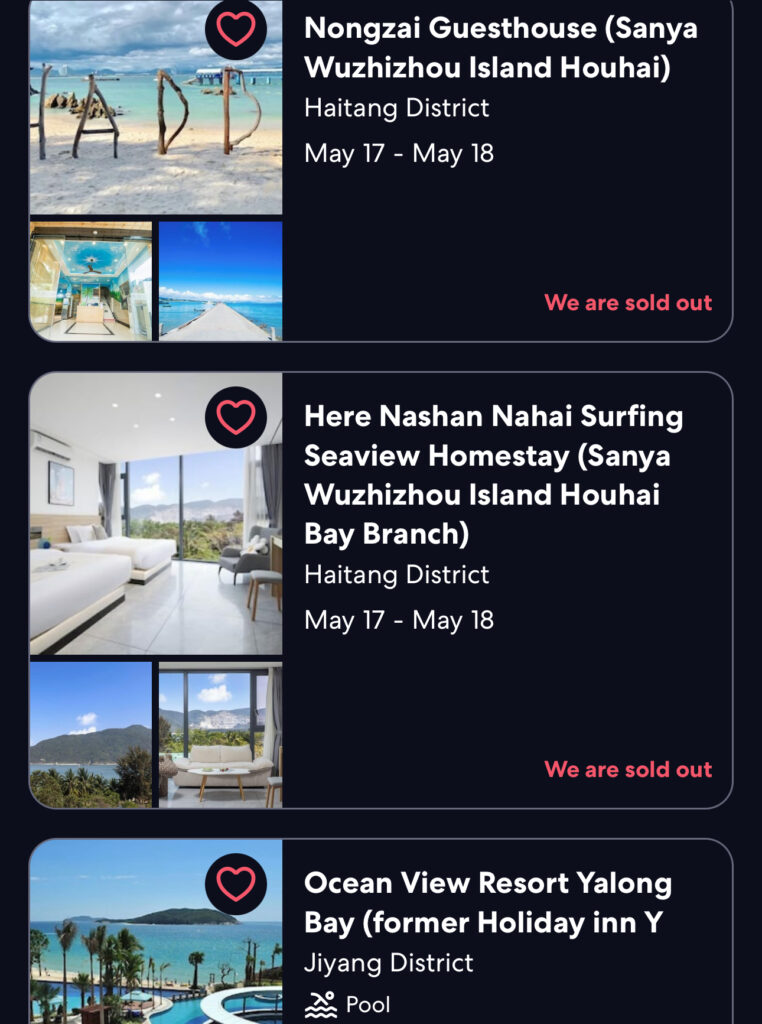View Ocean View Resort Yalong Bay details
Image resolution: width=762 pixels, height=1024 pixels.
pyautogui.click(x=488, y=902)
